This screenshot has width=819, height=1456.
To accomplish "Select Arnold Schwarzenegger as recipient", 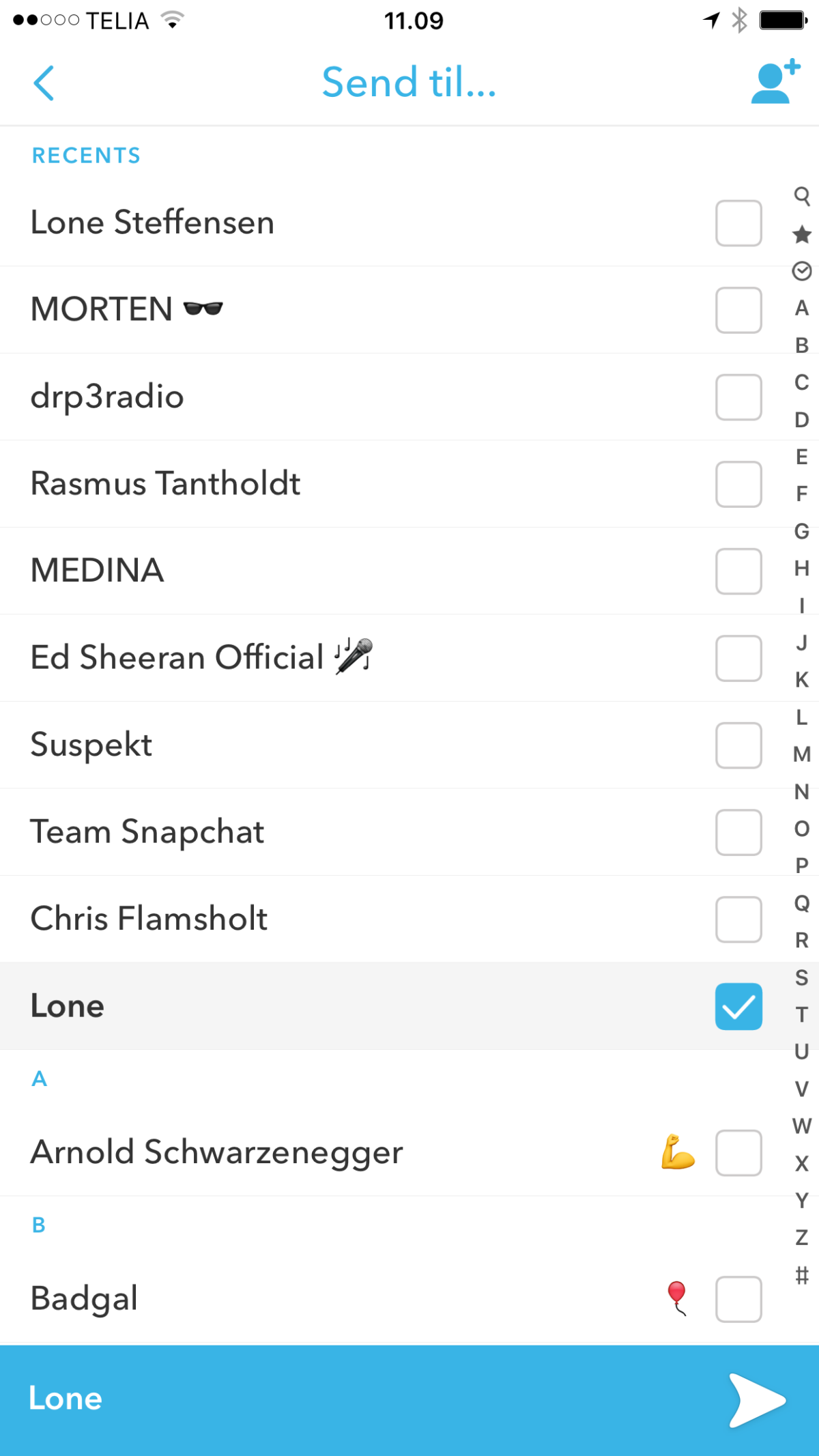I will click(738, 1153).
